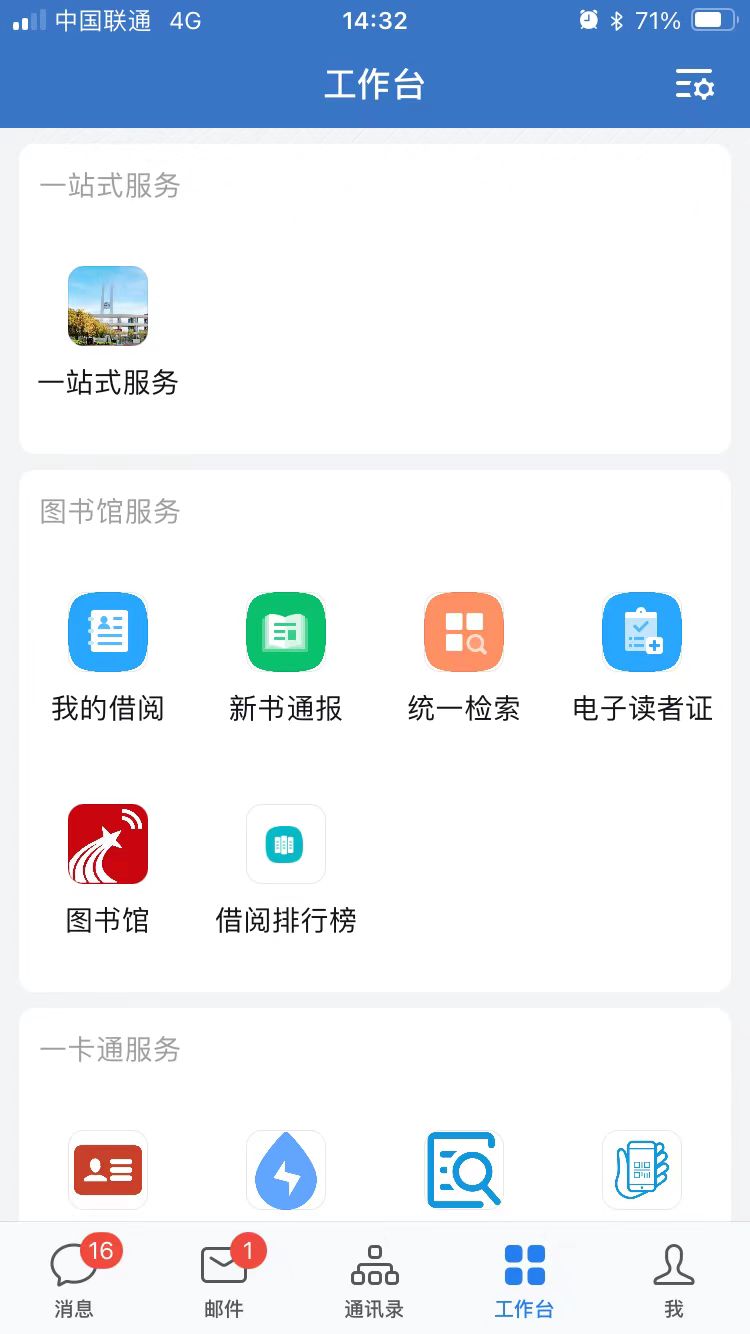Screen dimensions: 750x1334
Task: Switch to the 邮件 tab
Action: (225, 1278)
